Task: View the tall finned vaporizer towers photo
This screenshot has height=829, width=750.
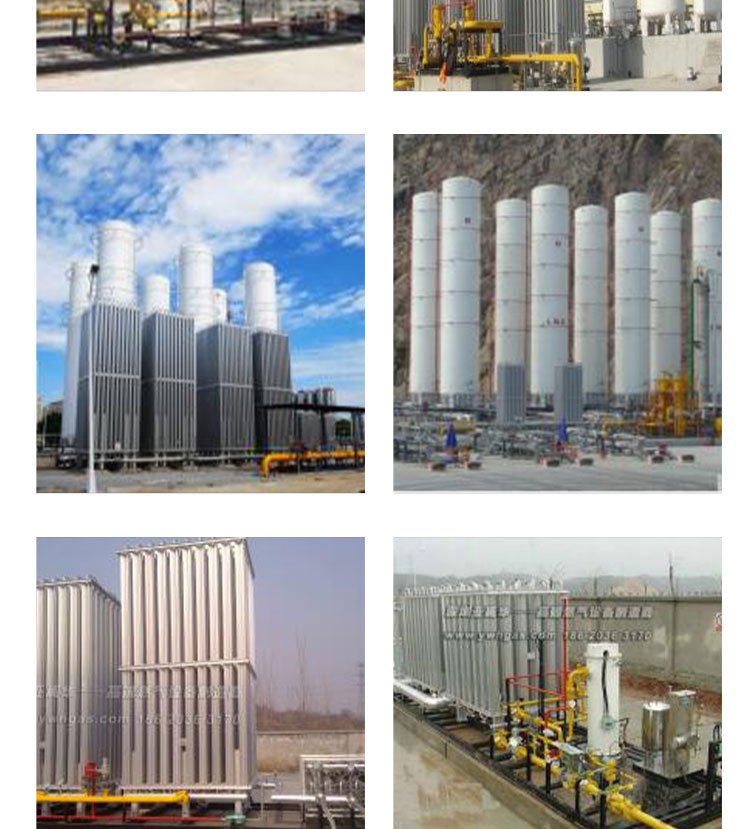Action: point(200,683)
